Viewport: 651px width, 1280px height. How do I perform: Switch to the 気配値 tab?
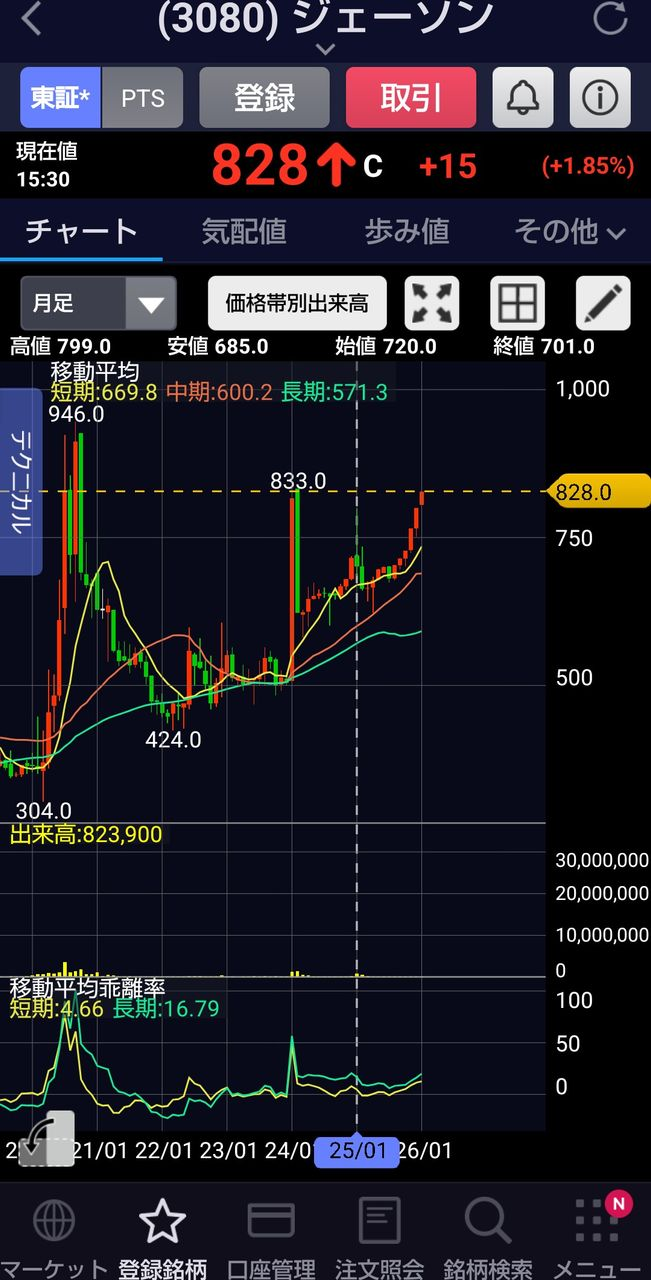click(x=244, y=232)
